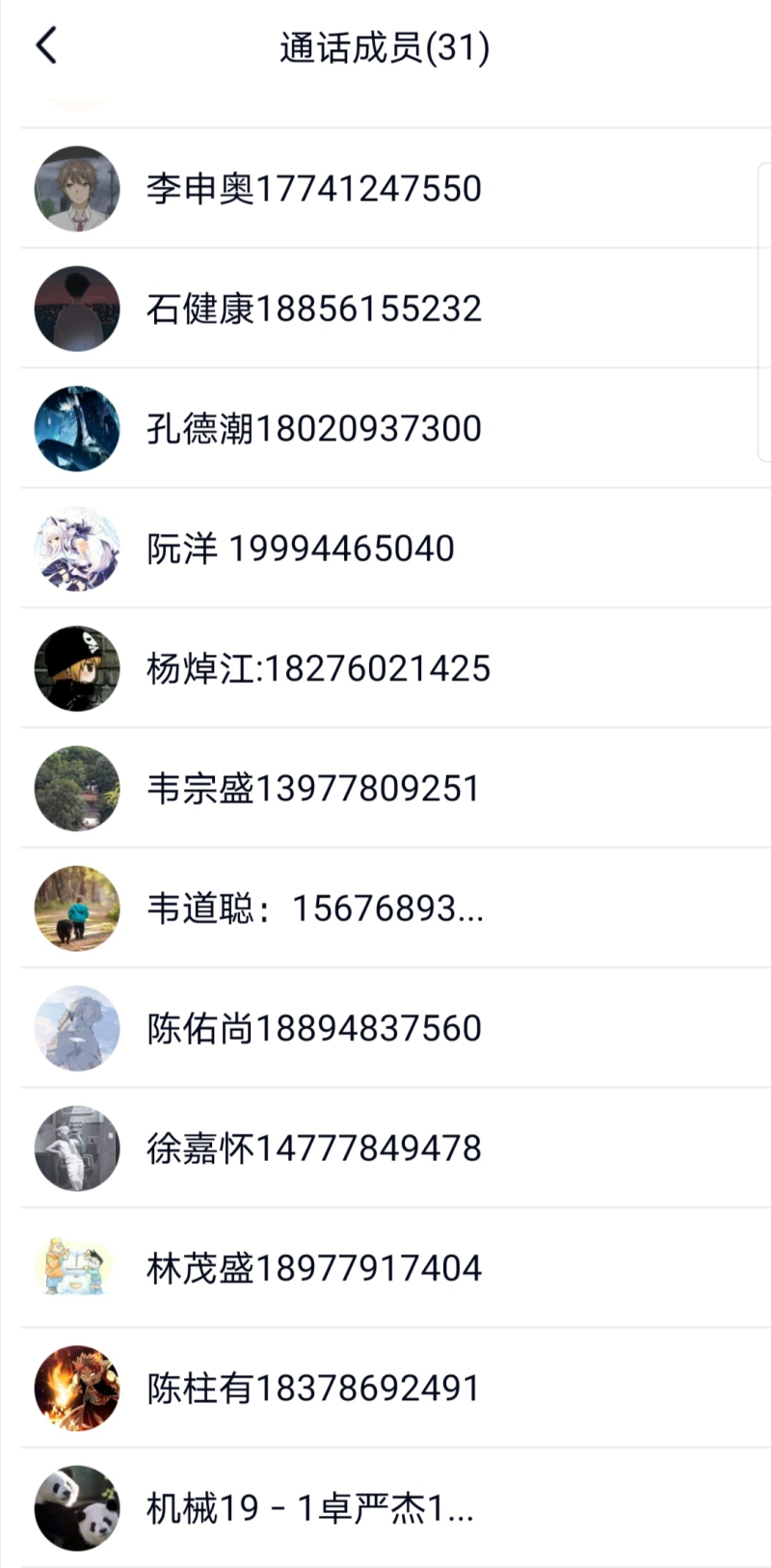Screen dimensions: 771x1568
Task: Go back from the call members list
Action: (x=45, y=45)
